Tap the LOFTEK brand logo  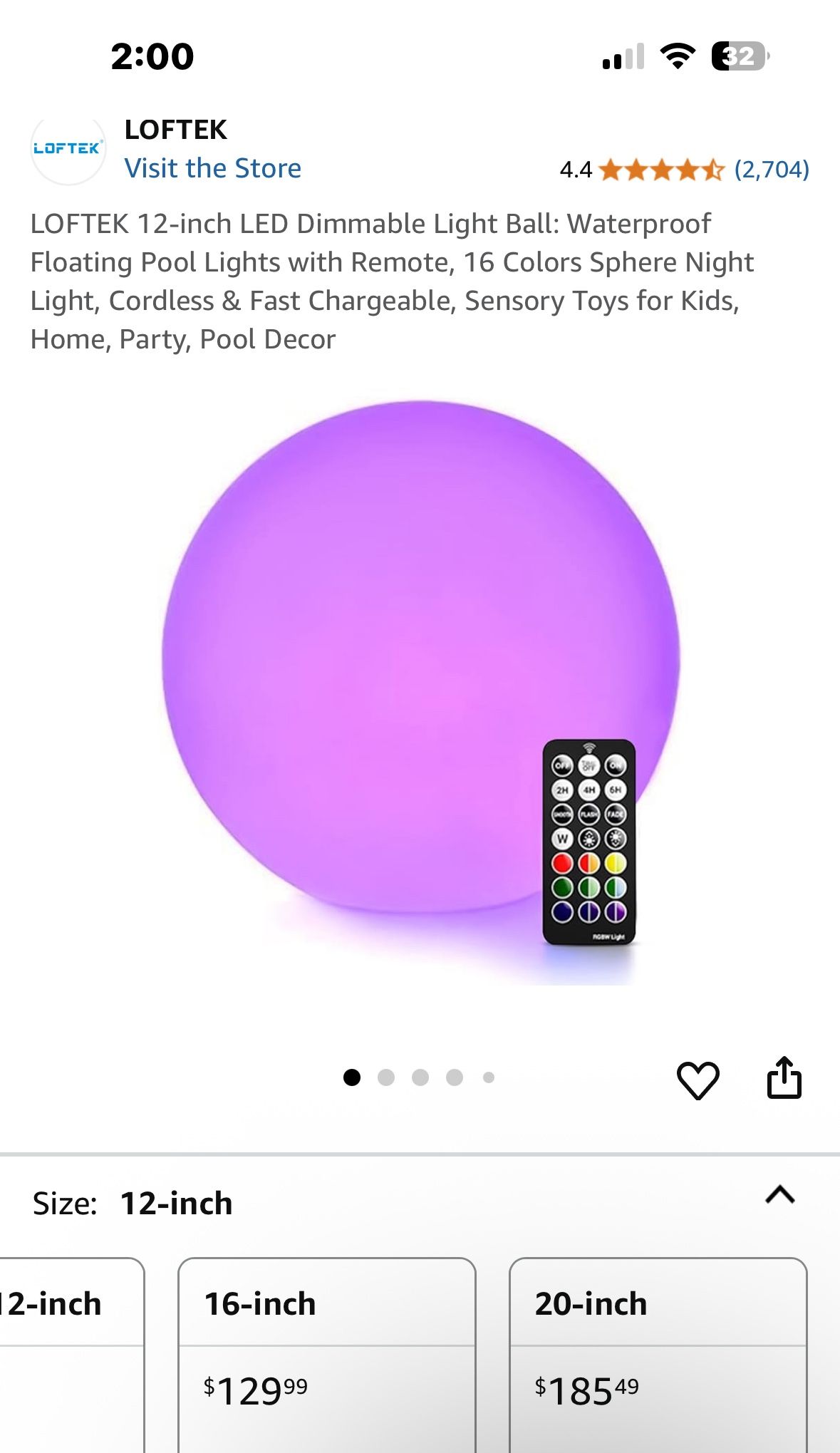click(68, 148)
